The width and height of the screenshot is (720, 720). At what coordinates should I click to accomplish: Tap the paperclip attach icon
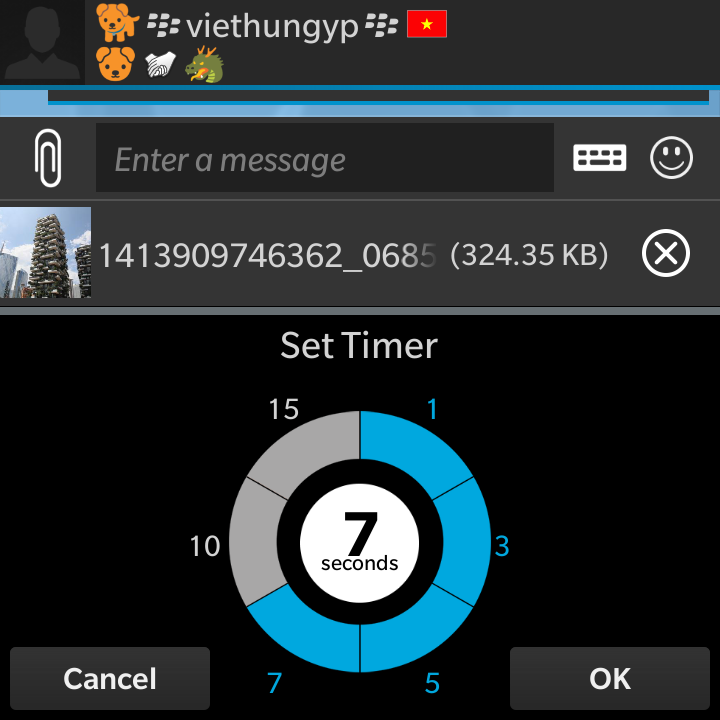click(47, 158)
